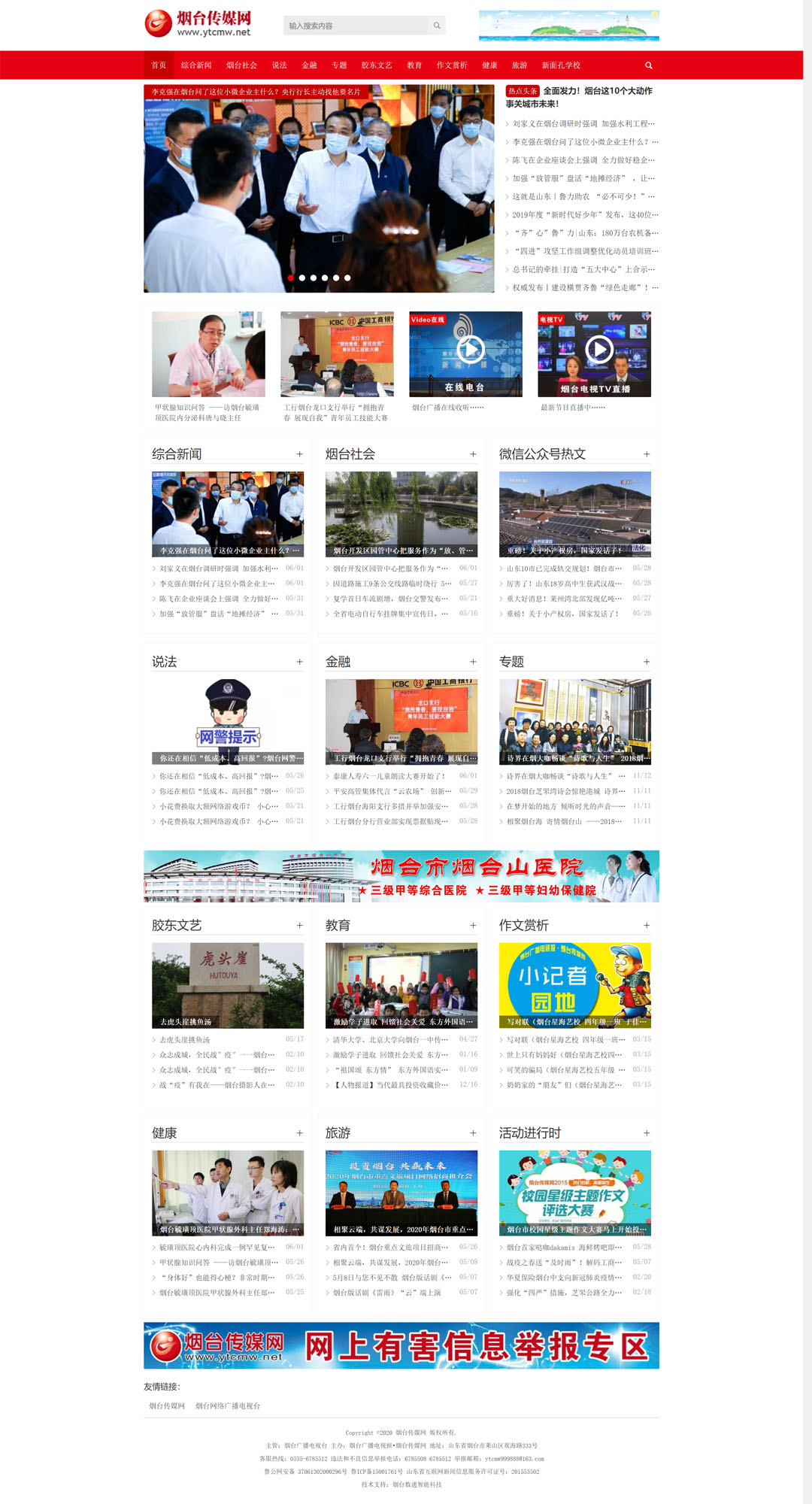Tap the 小记者园地 image
Viewport: 812px width, 1504px height.
575,985
